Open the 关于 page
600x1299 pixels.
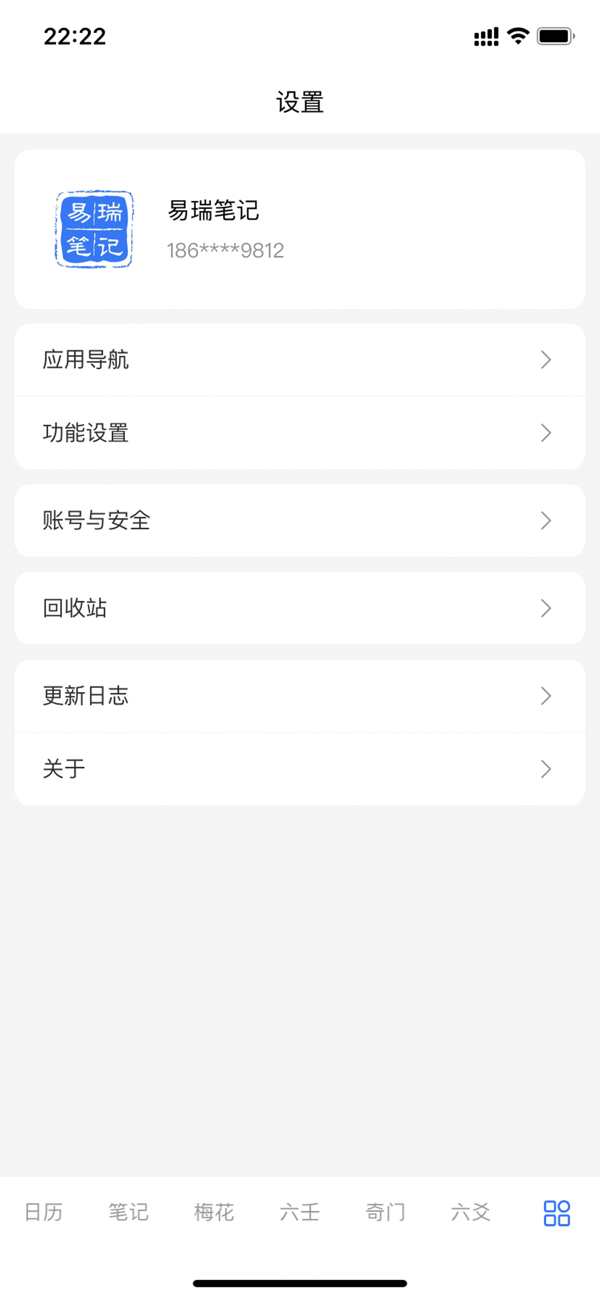(299, 769)
